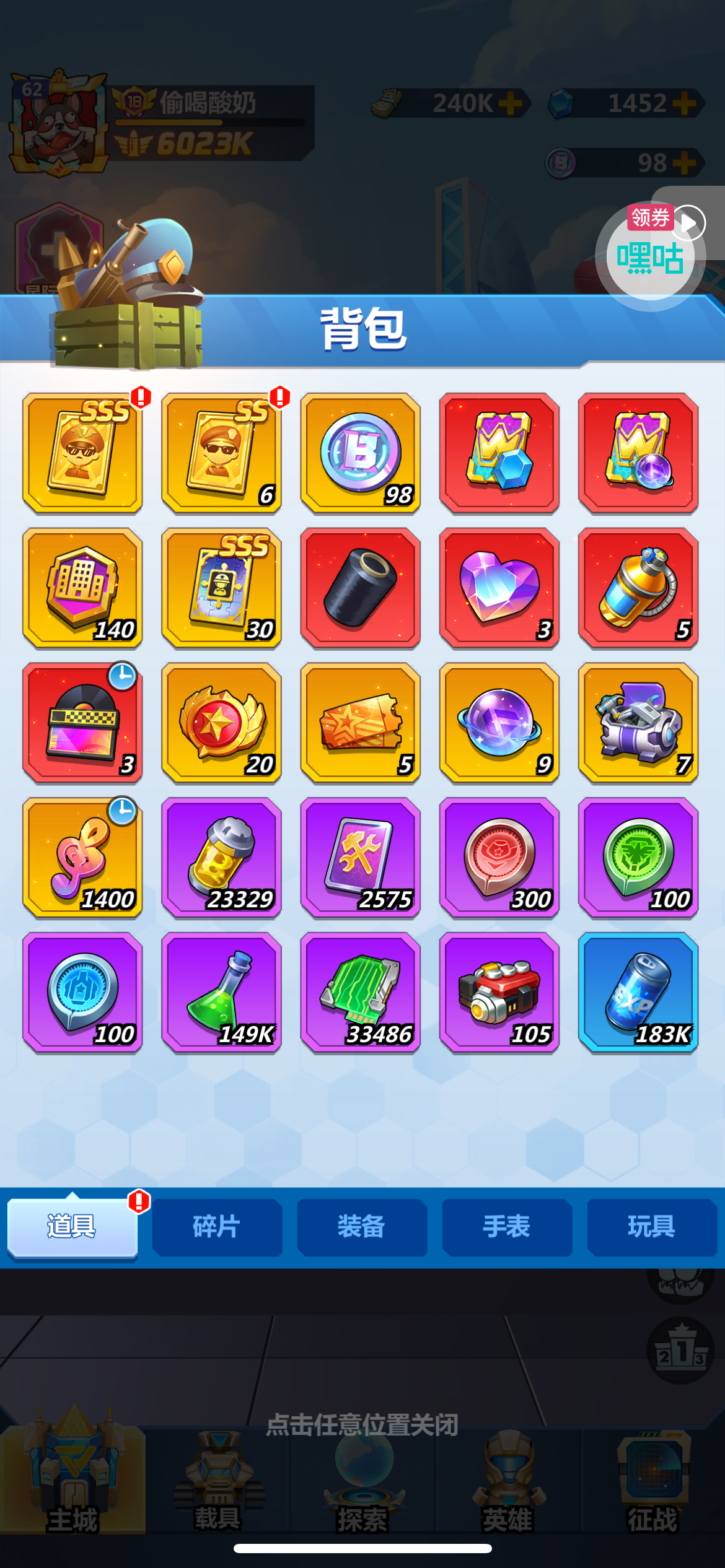Open the 手表 tab

pyautogui.click(x=507, y=1227)
